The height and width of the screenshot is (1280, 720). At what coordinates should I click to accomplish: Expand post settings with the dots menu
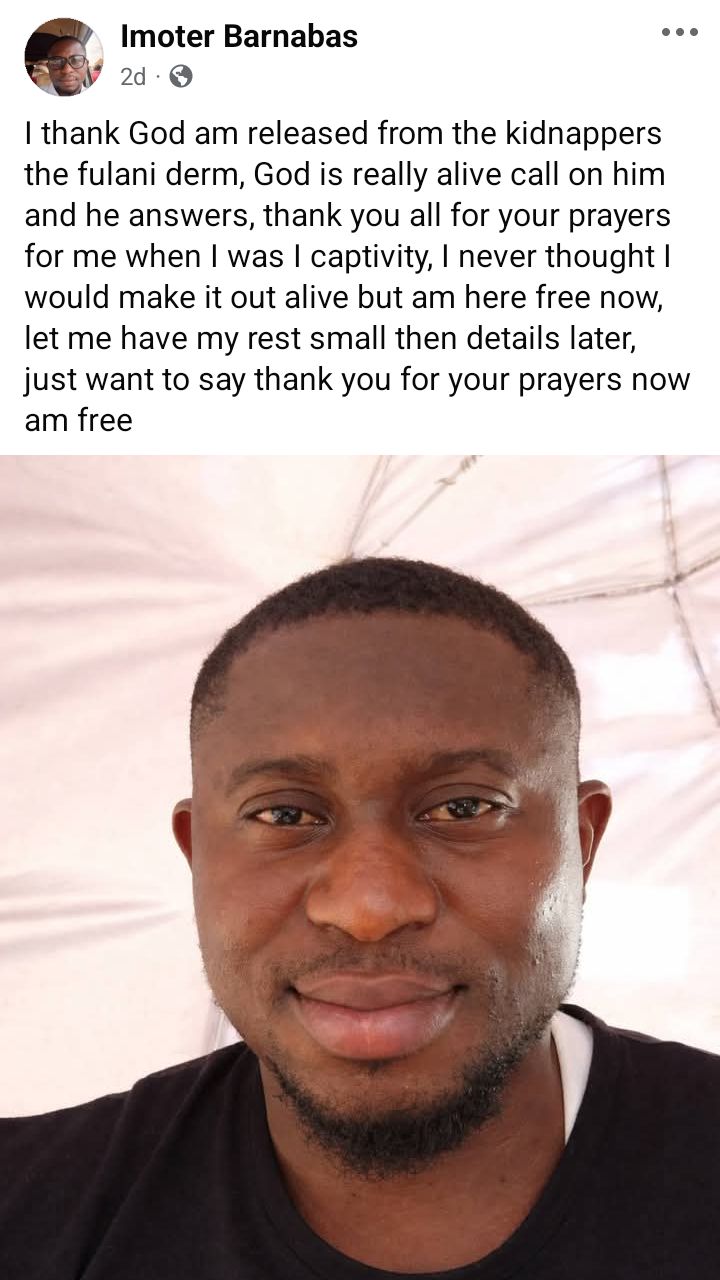680,34
